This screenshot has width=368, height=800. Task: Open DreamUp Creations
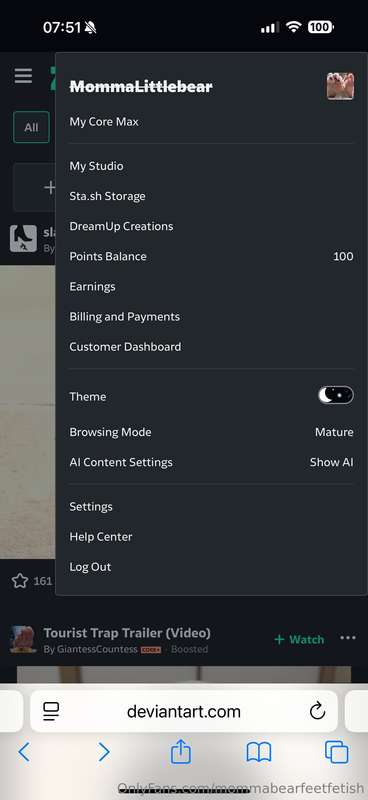pyautogui.click(x=121, y=227)
